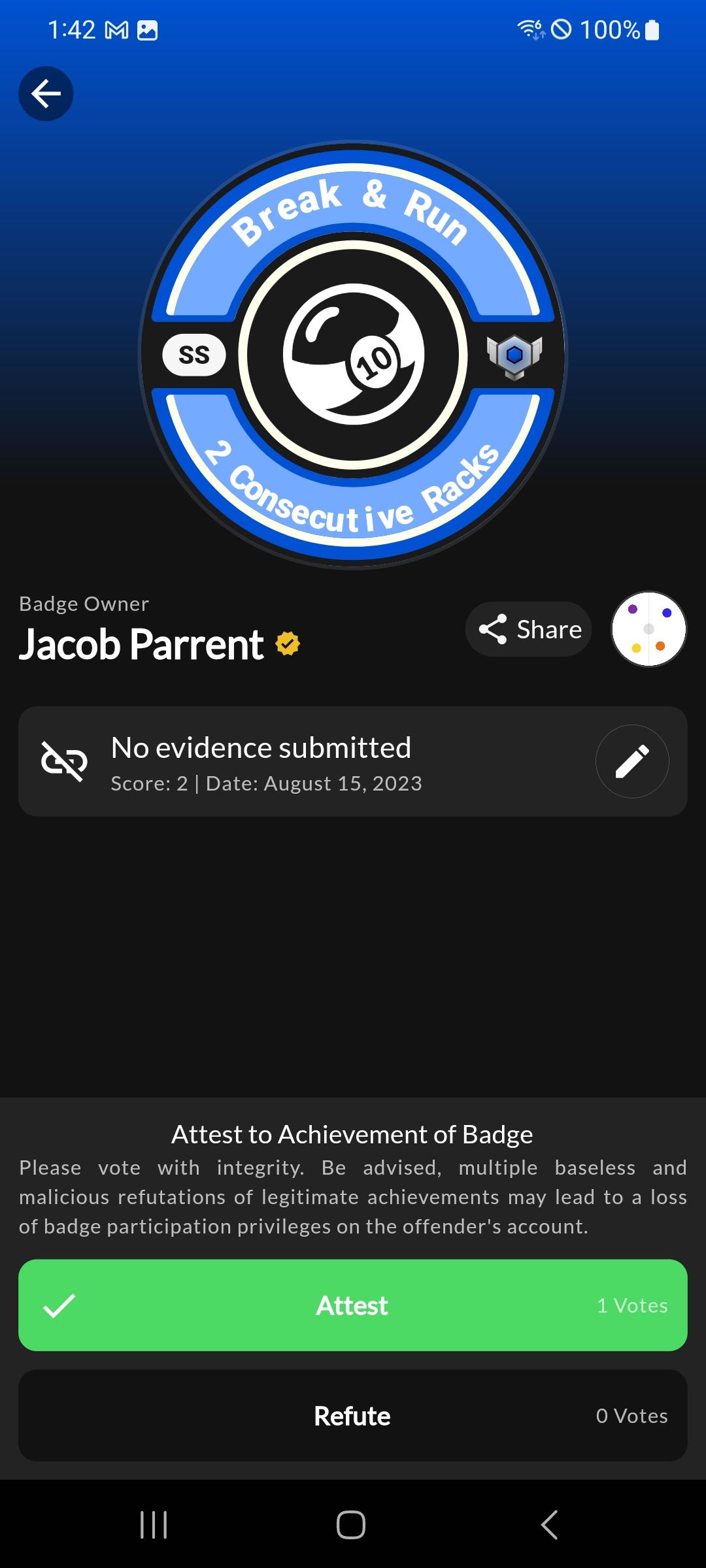The height and width of the screenshot is (1568, 706).
Task: Open recent apps from the navigation bar
Action: (154, 1525)
